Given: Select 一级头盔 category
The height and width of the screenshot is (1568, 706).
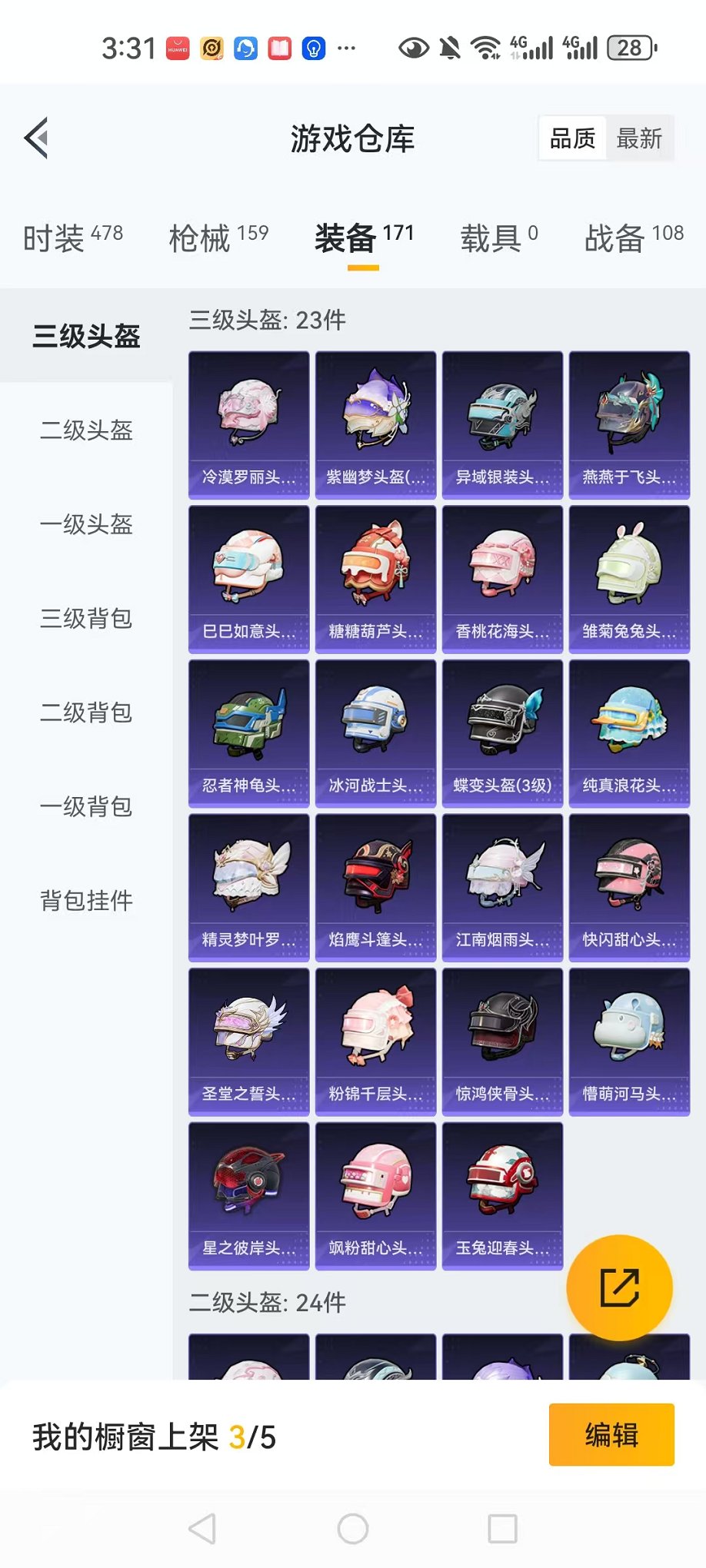Looking at the screenshot, I should click(86, 524).
